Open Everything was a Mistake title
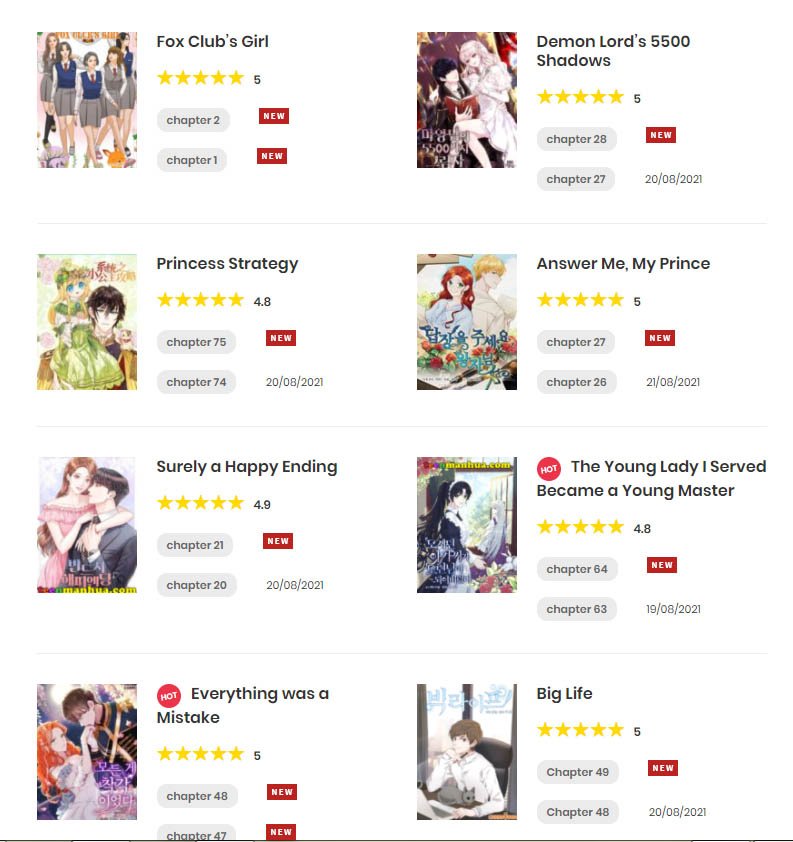 click(259, 694)
